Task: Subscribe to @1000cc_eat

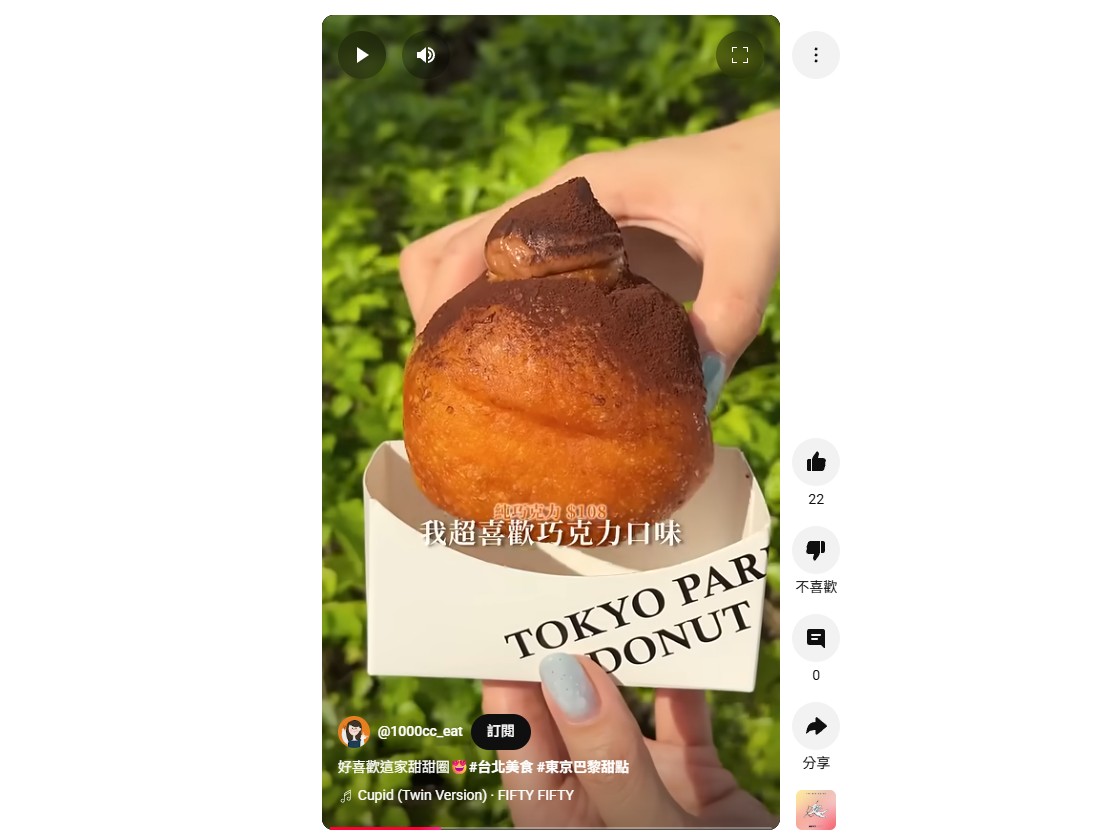Action: (501, 732)
